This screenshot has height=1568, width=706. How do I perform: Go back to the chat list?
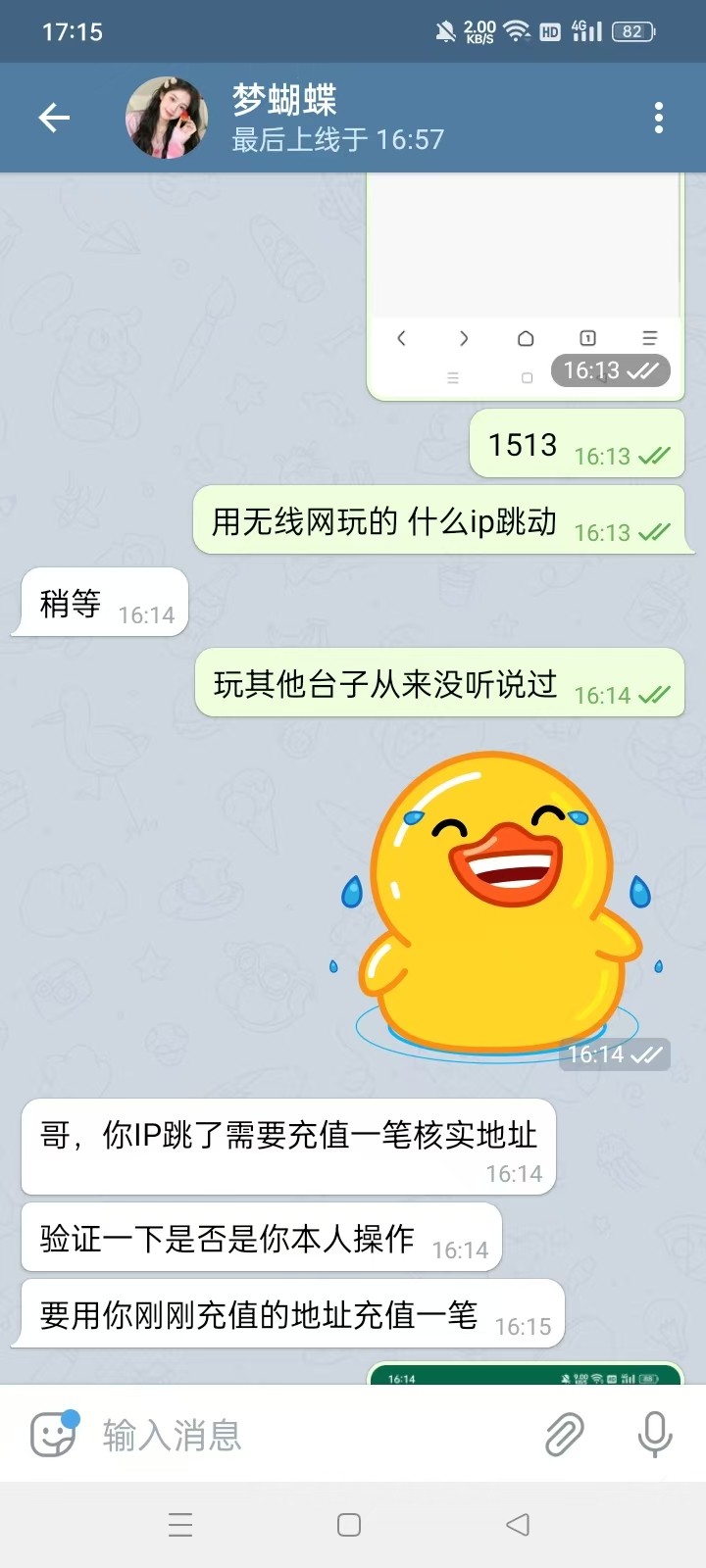[54, 119]
